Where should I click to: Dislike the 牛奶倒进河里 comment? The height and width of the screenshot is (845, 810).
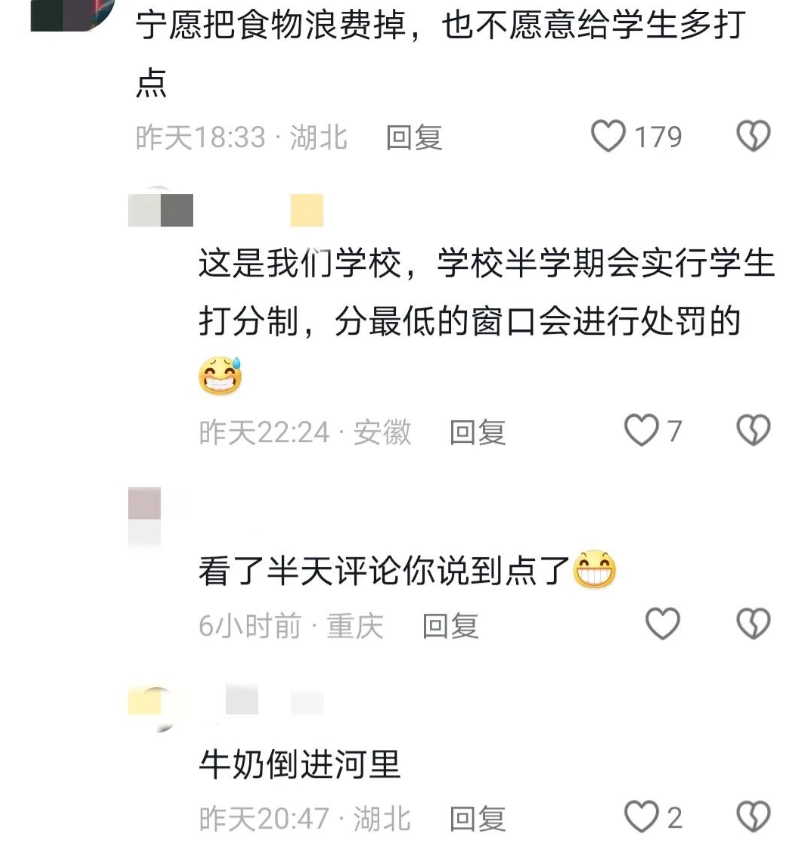point(753,817)
